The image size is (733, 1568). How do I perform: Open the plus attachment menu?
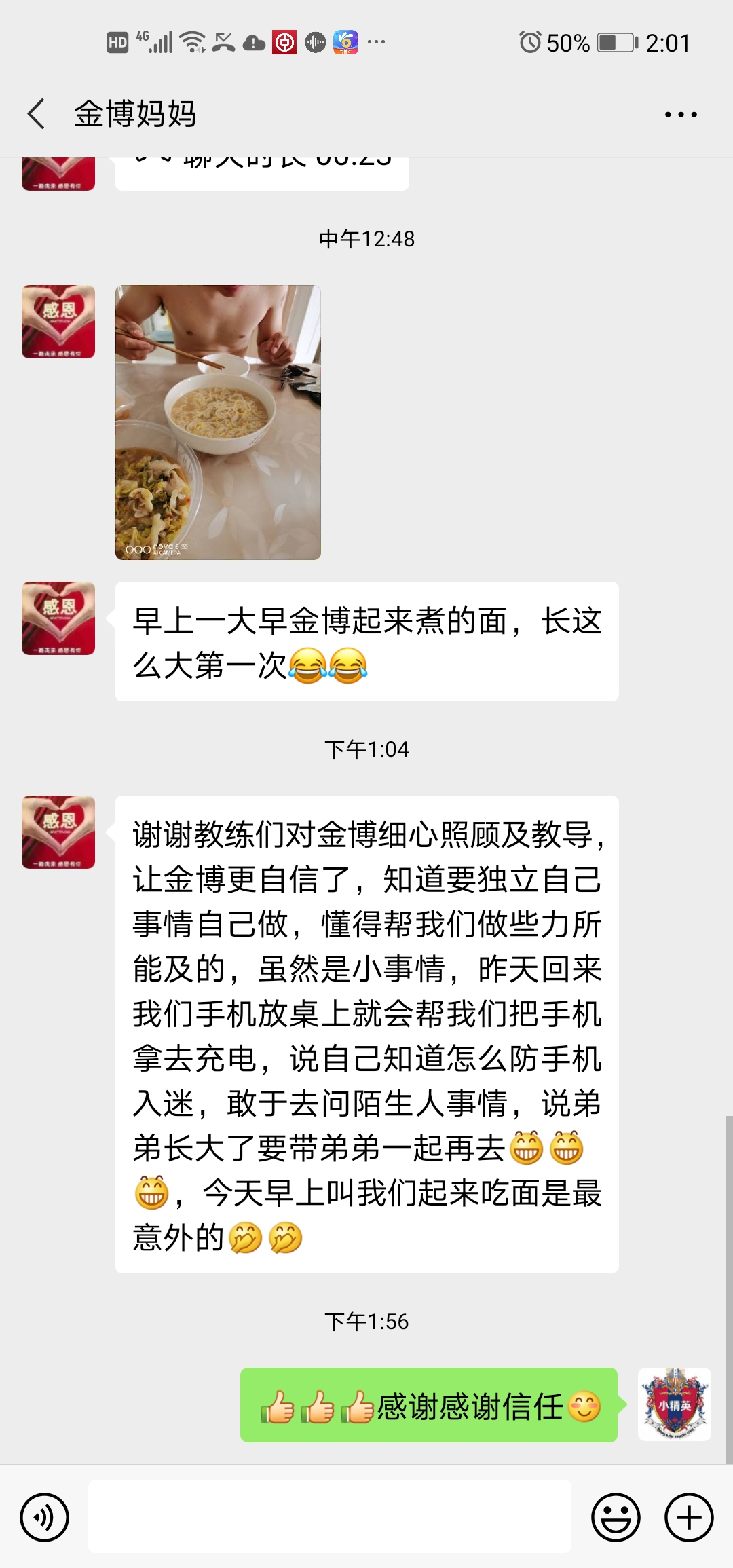click(x=688, y=1517)
